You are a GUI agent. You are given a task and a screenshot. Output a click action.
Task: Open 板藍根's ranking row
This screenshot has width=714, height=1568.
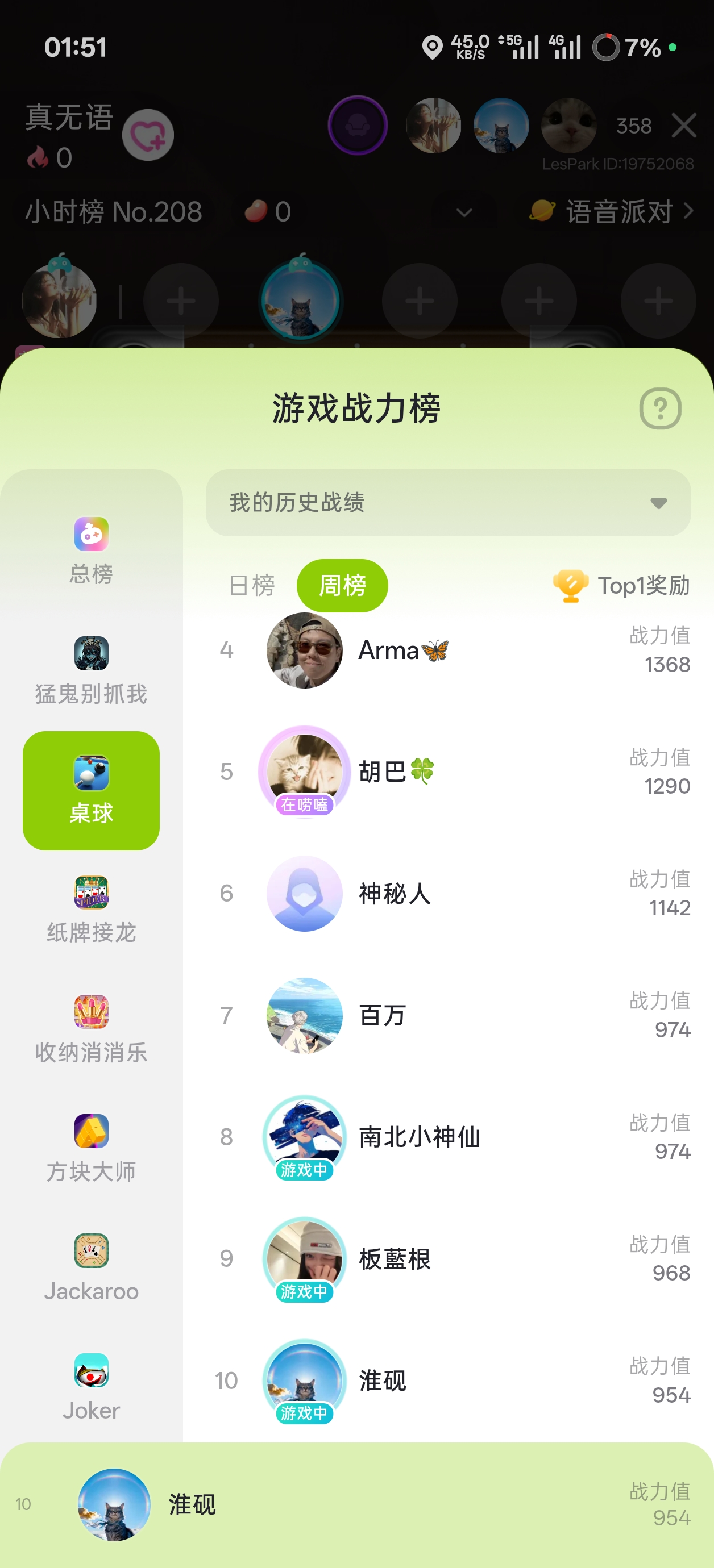[449, 1259]
